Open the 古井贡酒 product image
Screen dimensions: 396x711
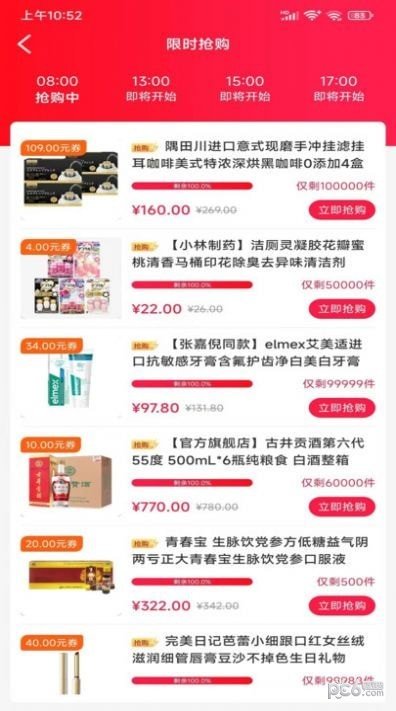71,476
